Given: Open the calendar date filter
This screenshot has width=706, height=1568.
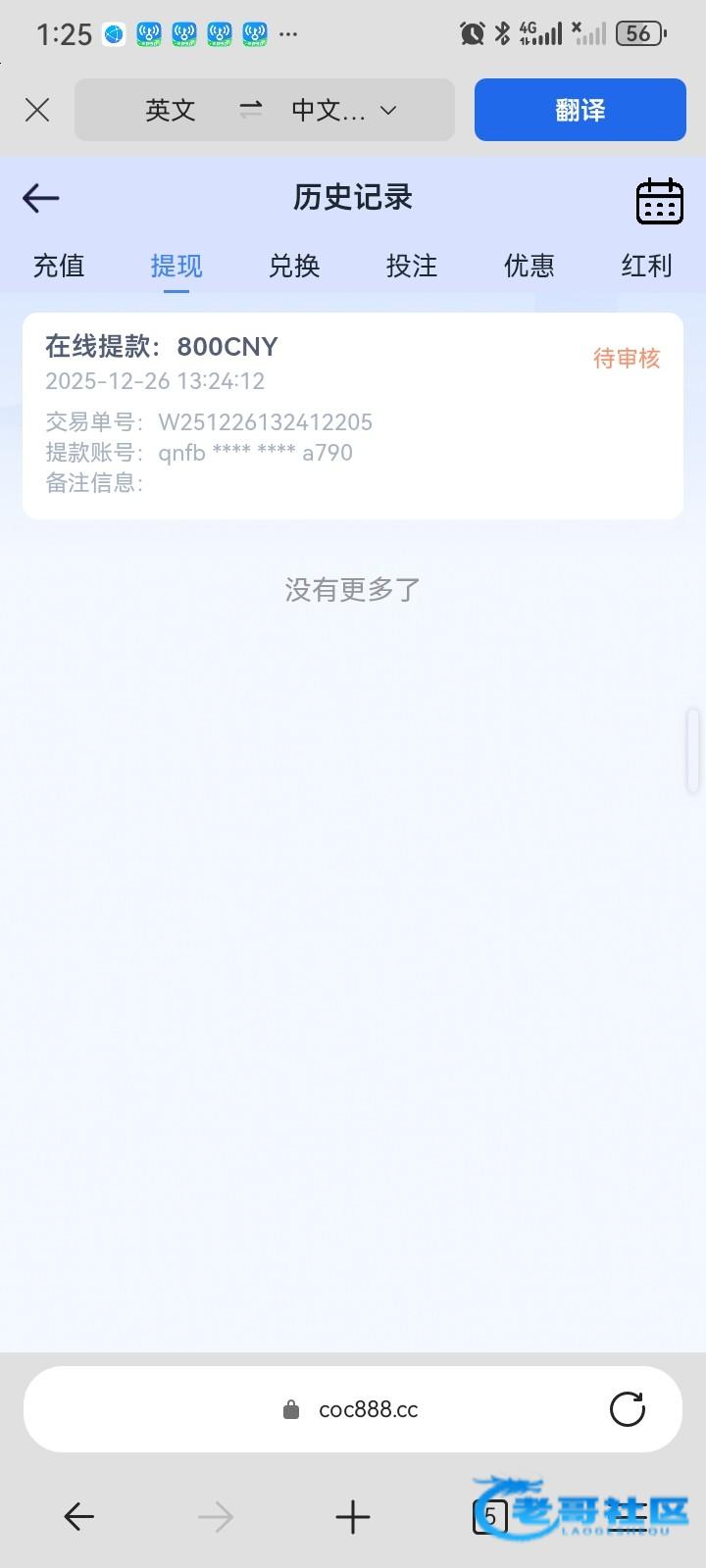Looking at the screenshot, I should [659, 202].
